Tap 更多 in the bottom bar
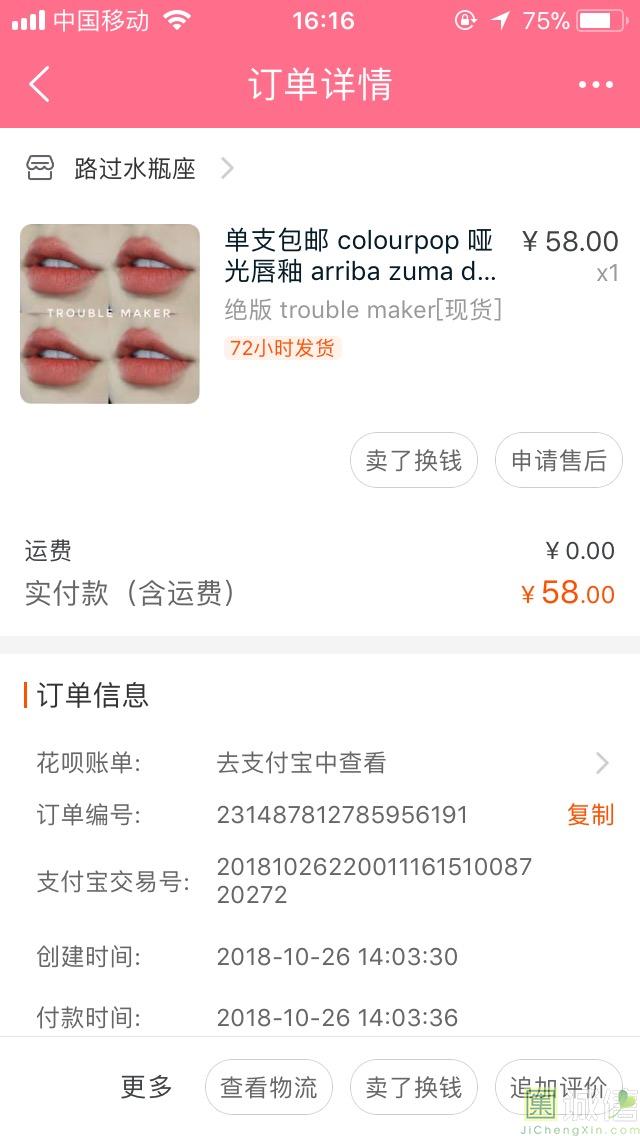Screen dimensions: 640x1136 [x=147, y=1087]
